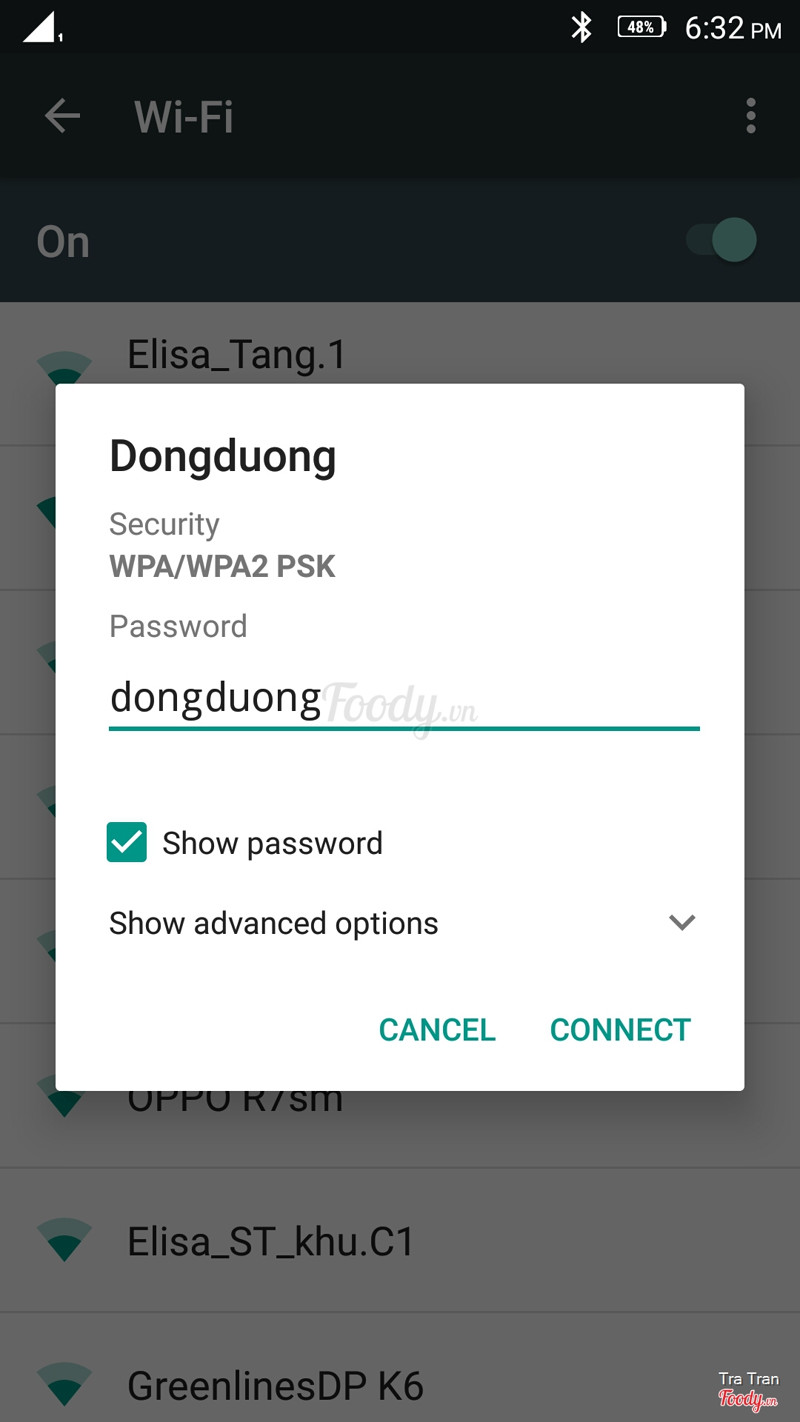
Task: Focus the Password text field
Action: click(x=403, y=698)
